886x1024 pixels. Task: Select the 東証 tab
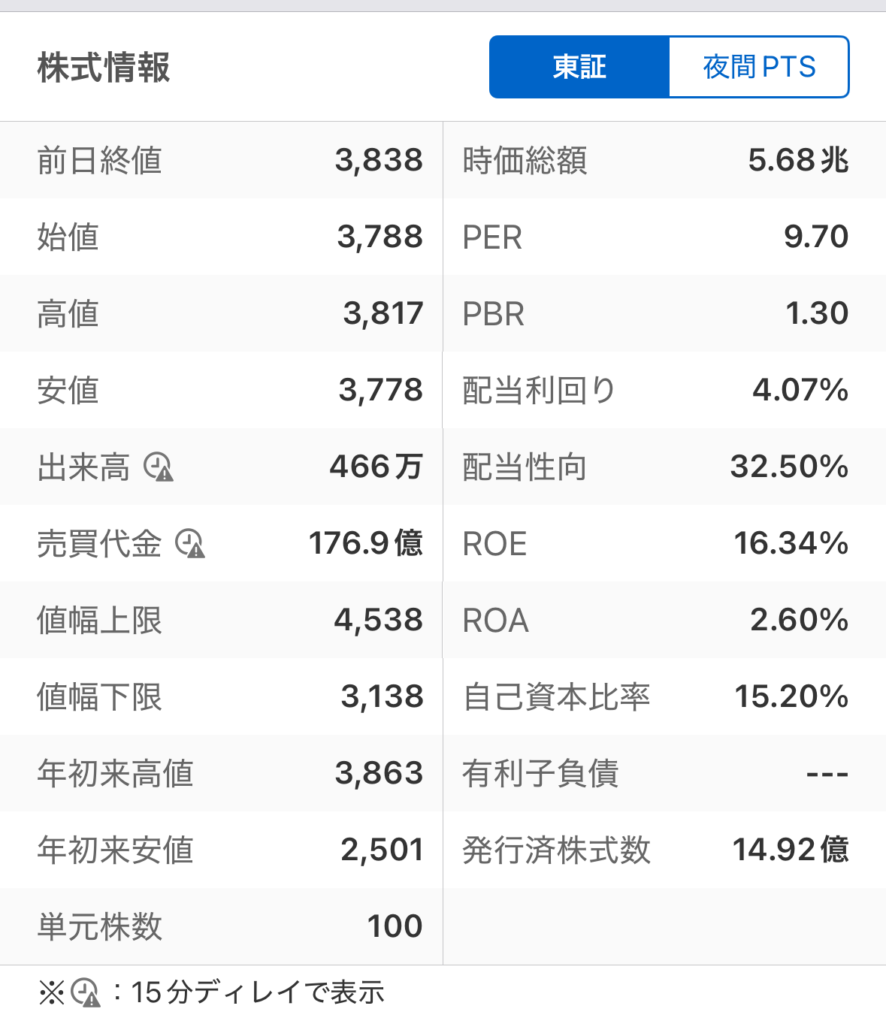coord(579,68)
